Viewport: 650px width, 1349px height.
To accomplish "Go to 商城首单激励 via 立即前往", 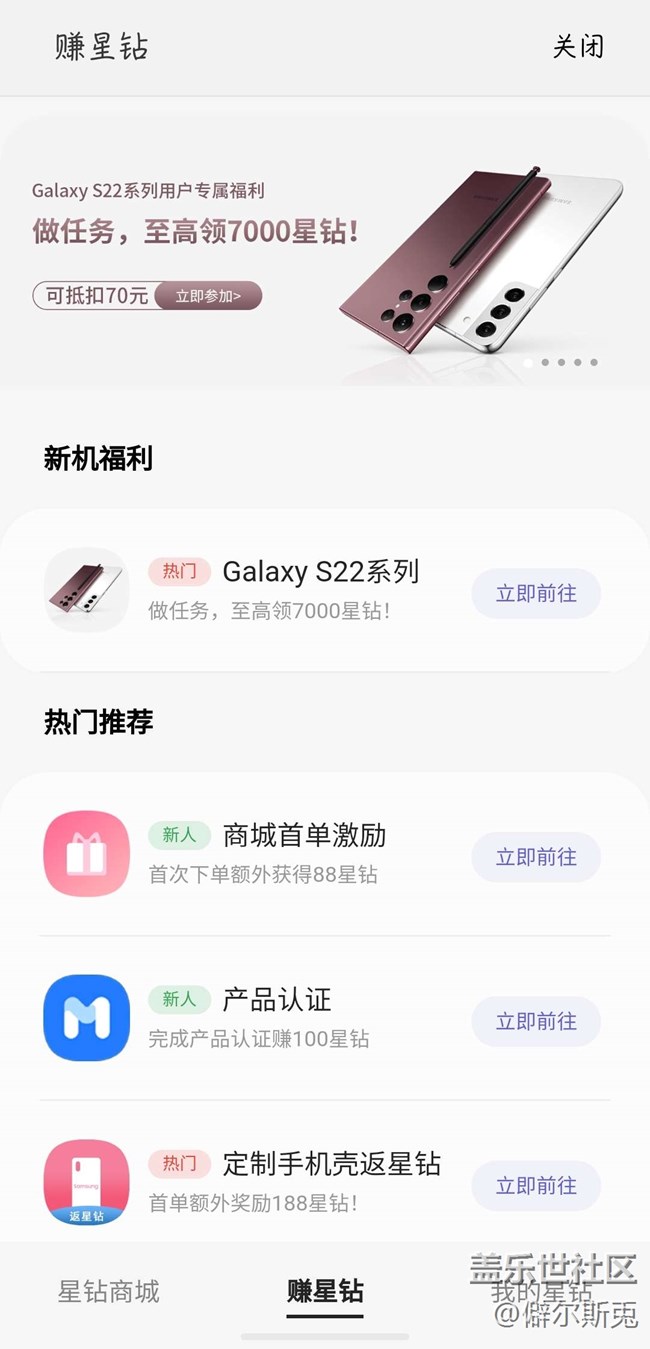I will tap(536, 858).
